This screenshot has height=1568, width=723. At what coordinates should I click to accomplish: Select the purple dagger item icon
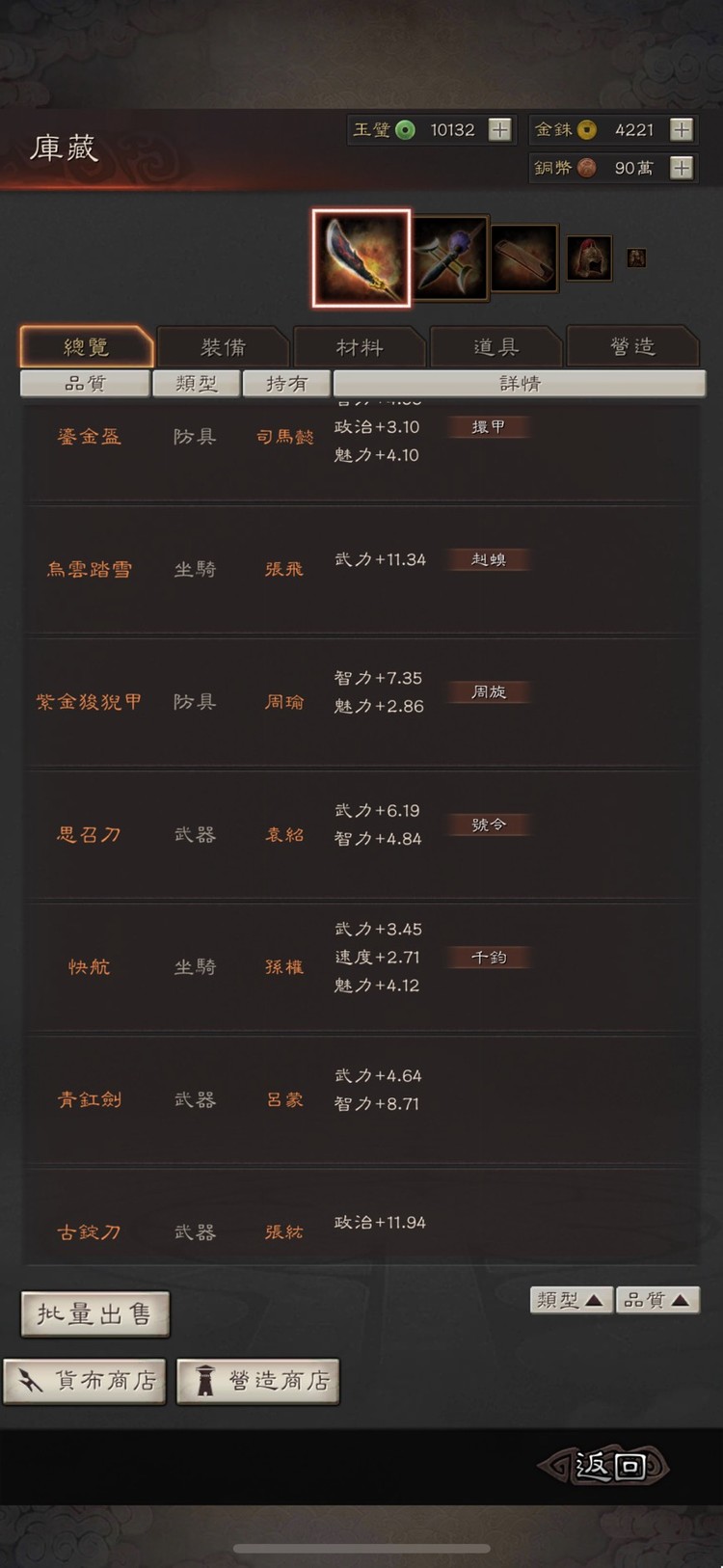[452, 256]
